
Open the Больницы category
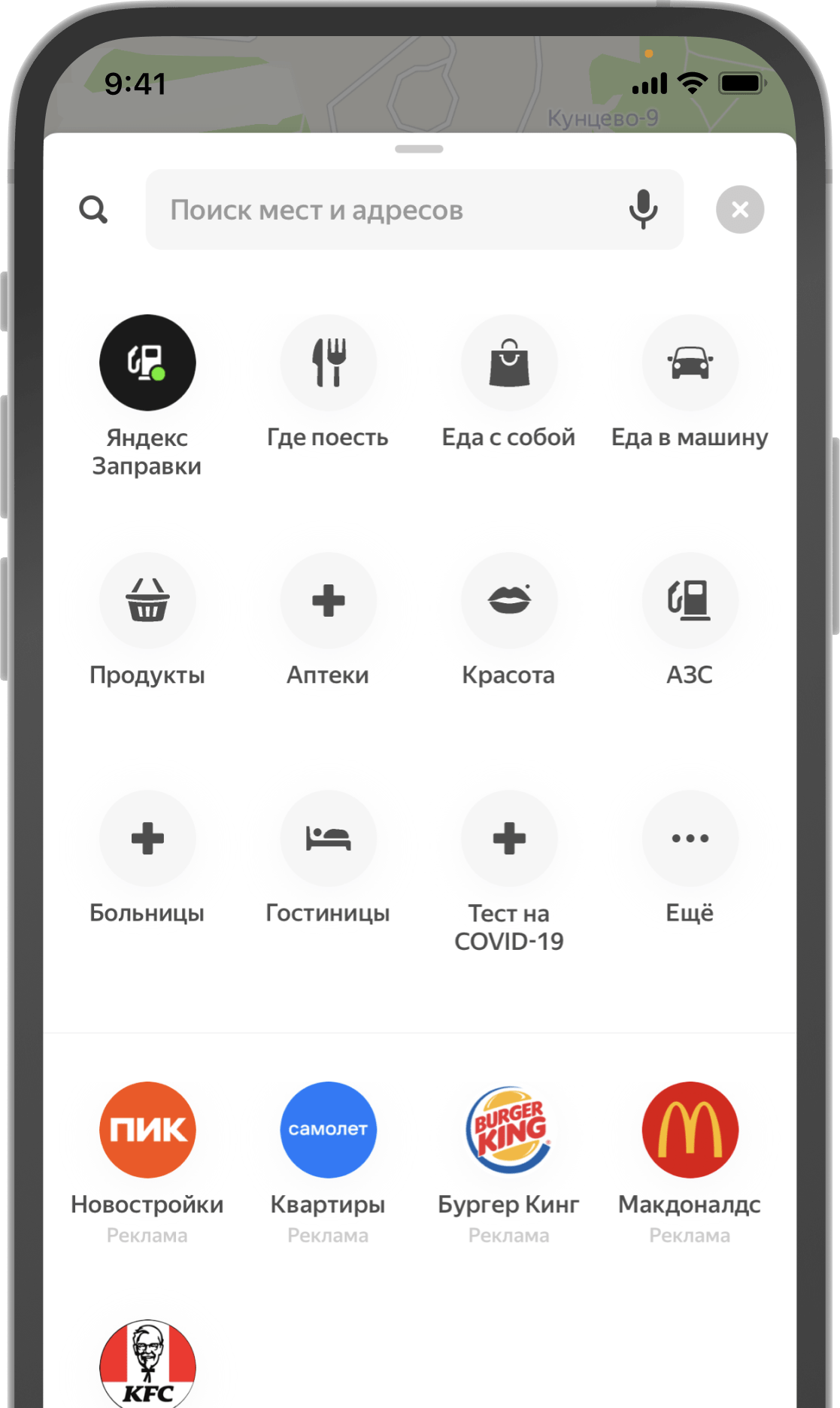point(147,839)
